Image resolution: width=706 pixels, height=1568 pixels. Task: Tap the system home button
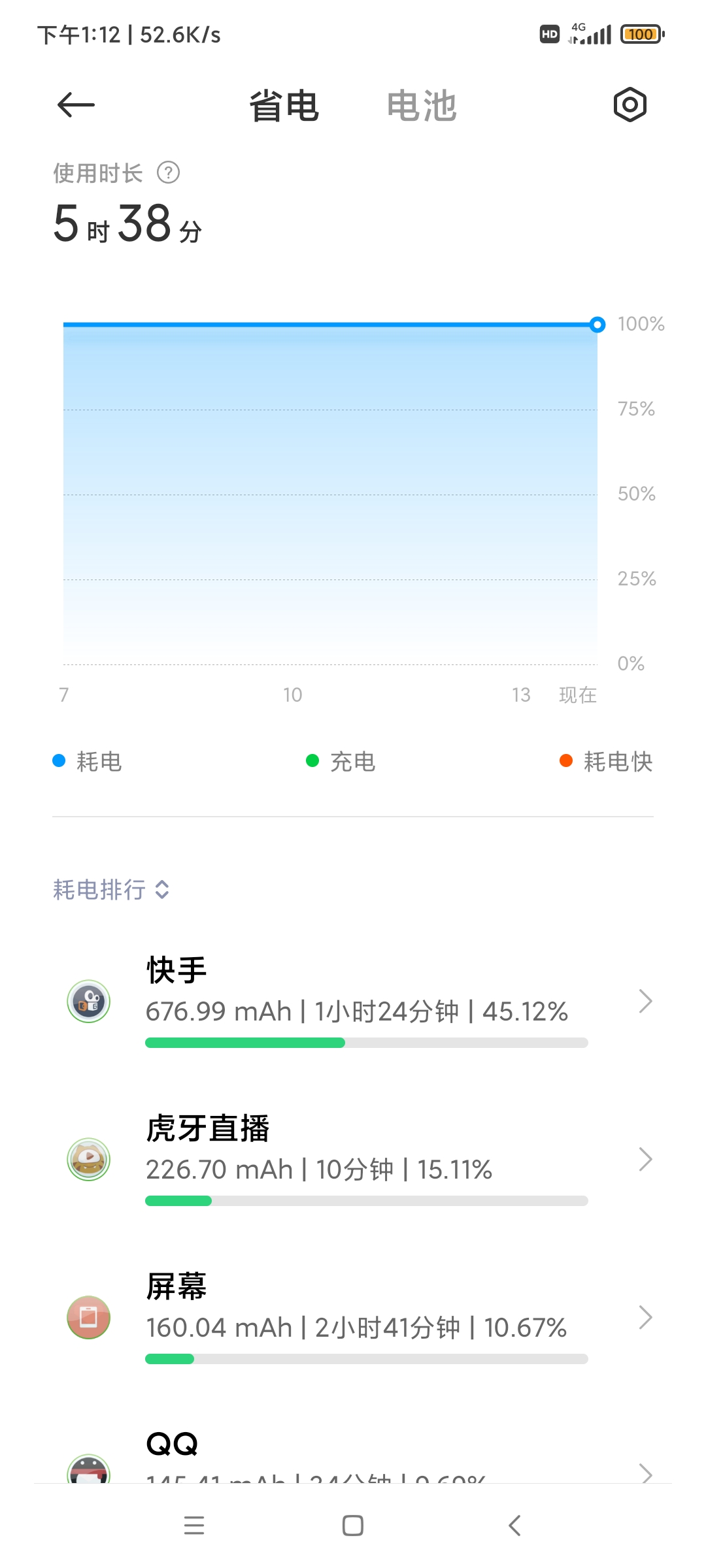[353, 1526]
